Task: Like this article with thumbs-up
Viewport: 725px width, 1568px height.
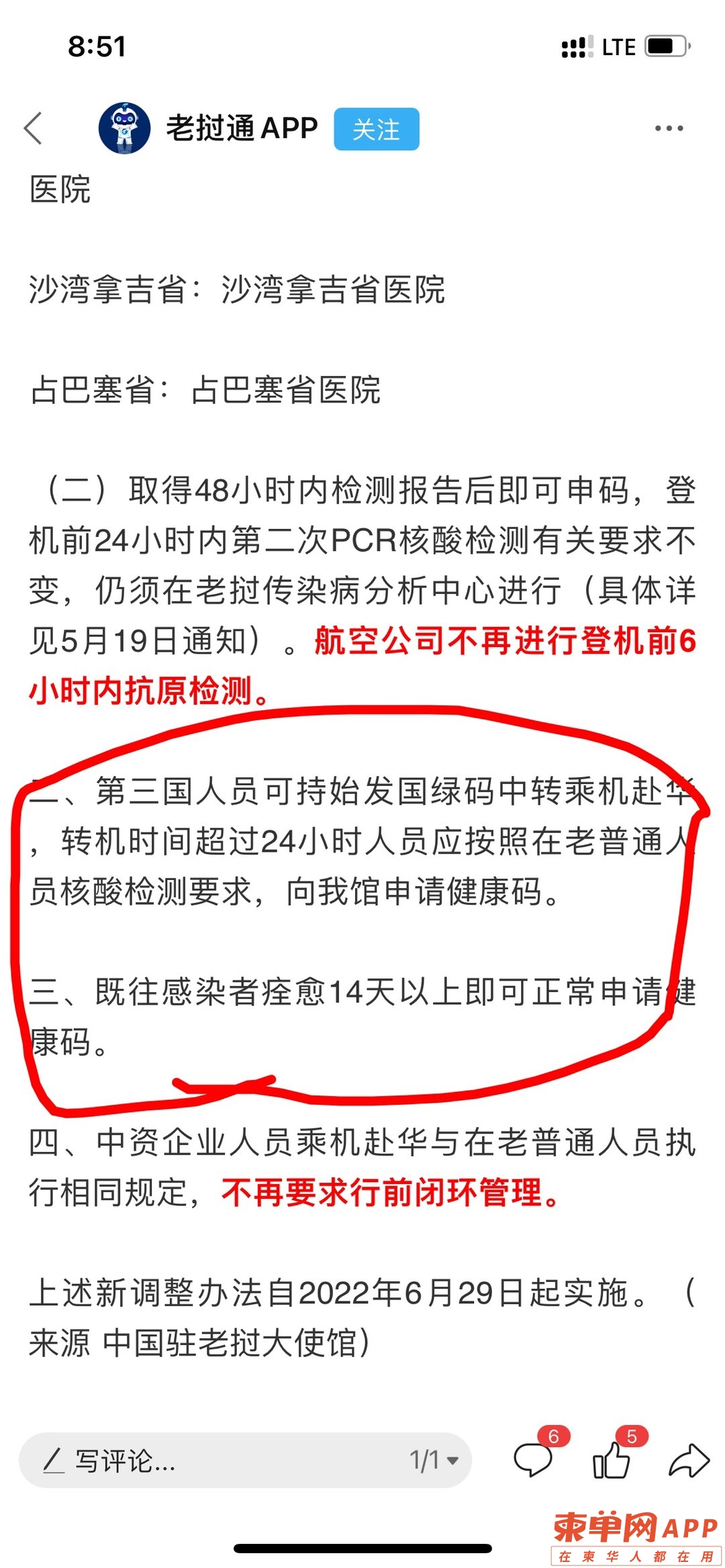Action: coord(612,1461)
